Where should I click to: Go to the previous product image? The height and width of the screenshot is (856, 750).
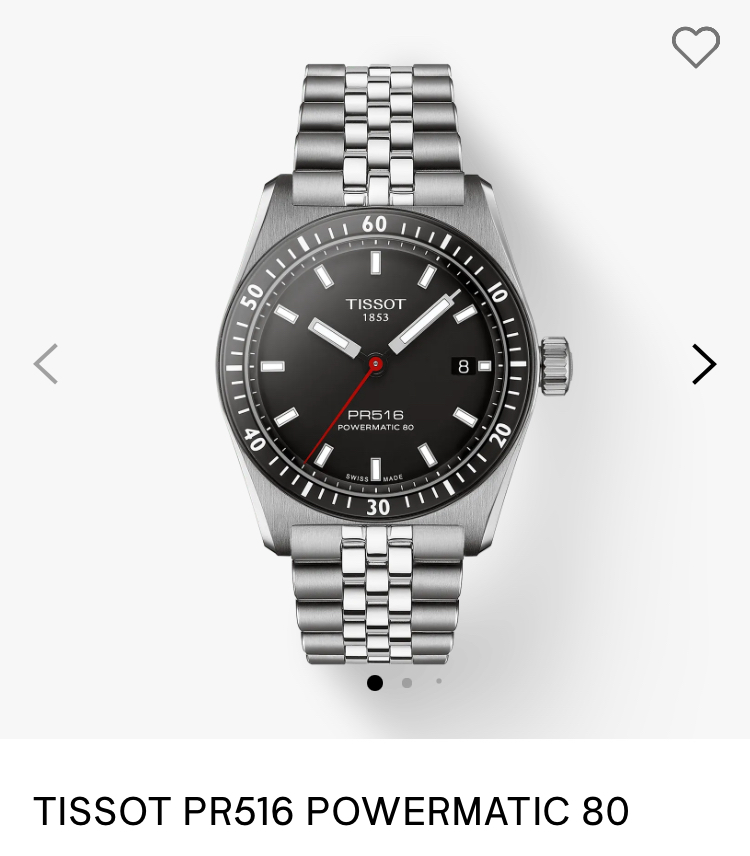pyautogui.click(x=46, y=364)
